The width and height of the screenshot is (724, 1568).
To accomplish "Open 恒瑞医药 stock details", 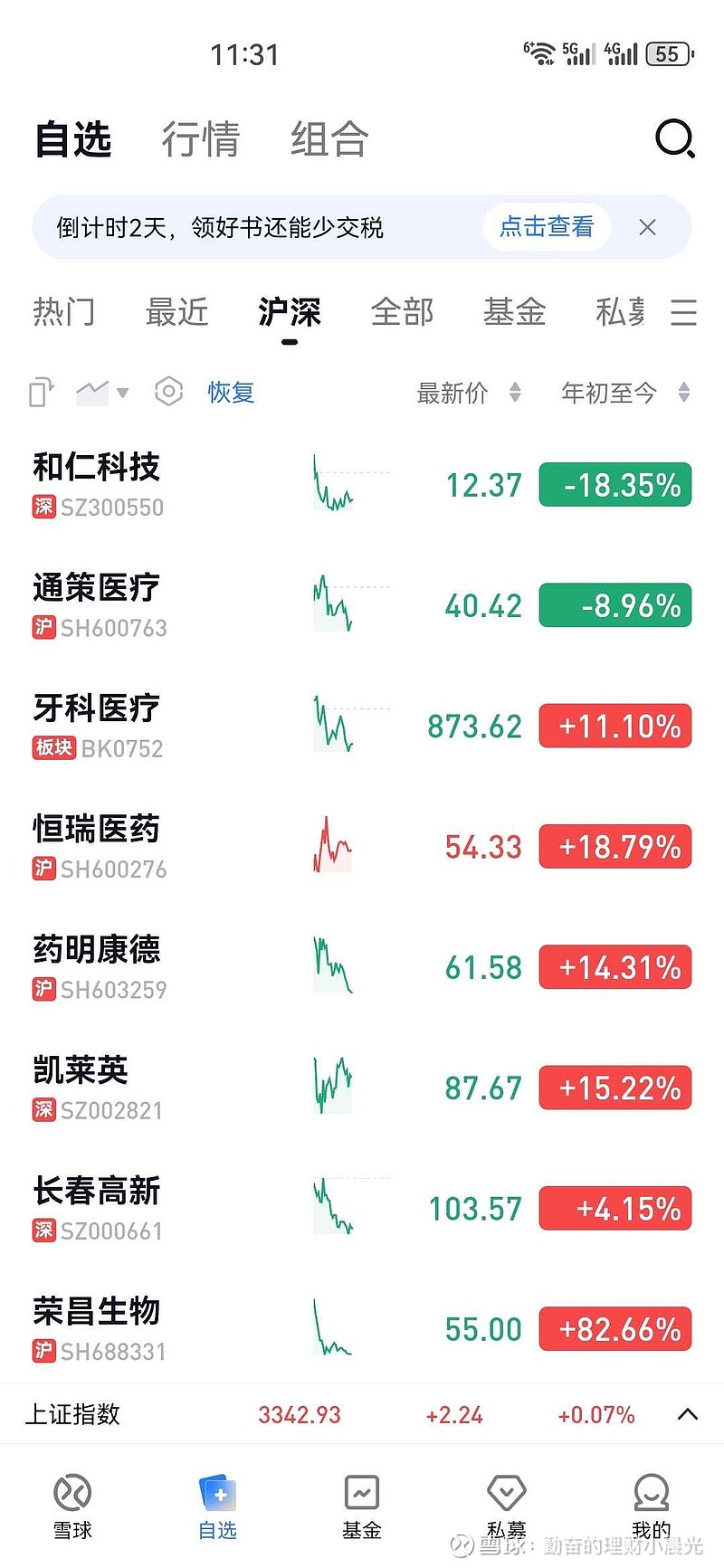I will click(x=362, y=848).
